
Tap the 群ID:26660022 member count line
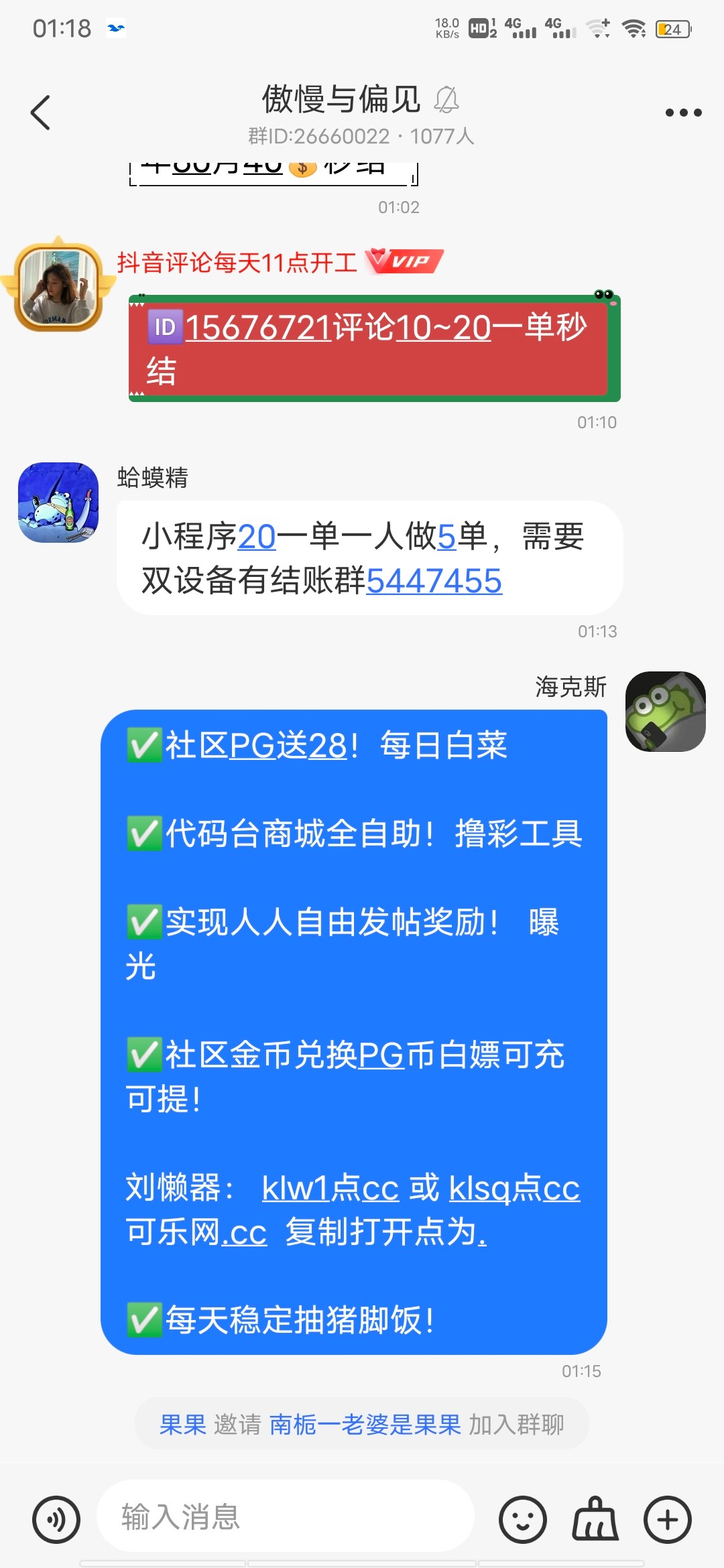(361, 135)
